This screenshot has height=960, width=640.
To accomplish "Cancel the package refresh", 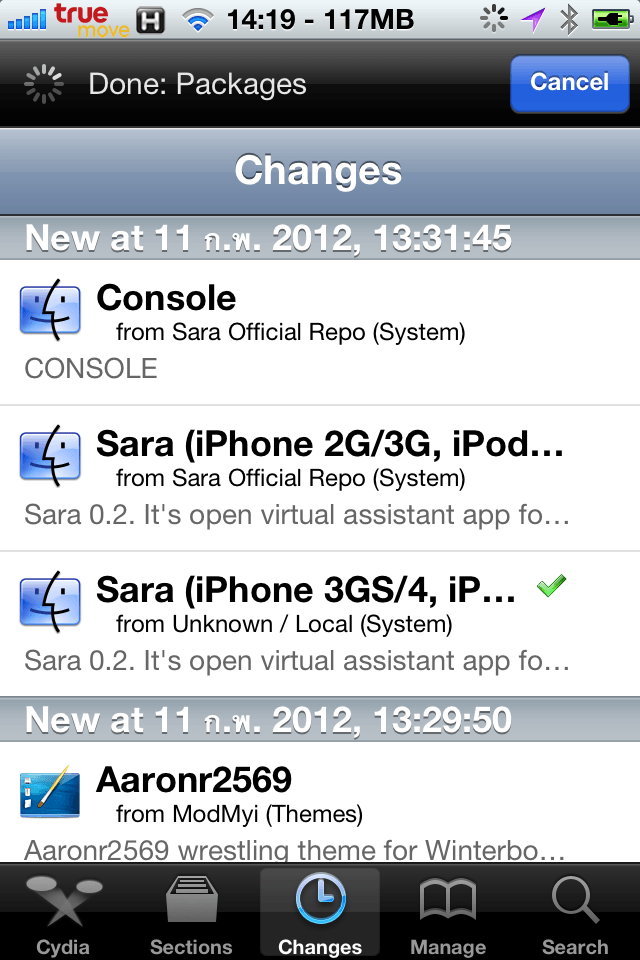I will pyautogui.click(x=569, y=83).
